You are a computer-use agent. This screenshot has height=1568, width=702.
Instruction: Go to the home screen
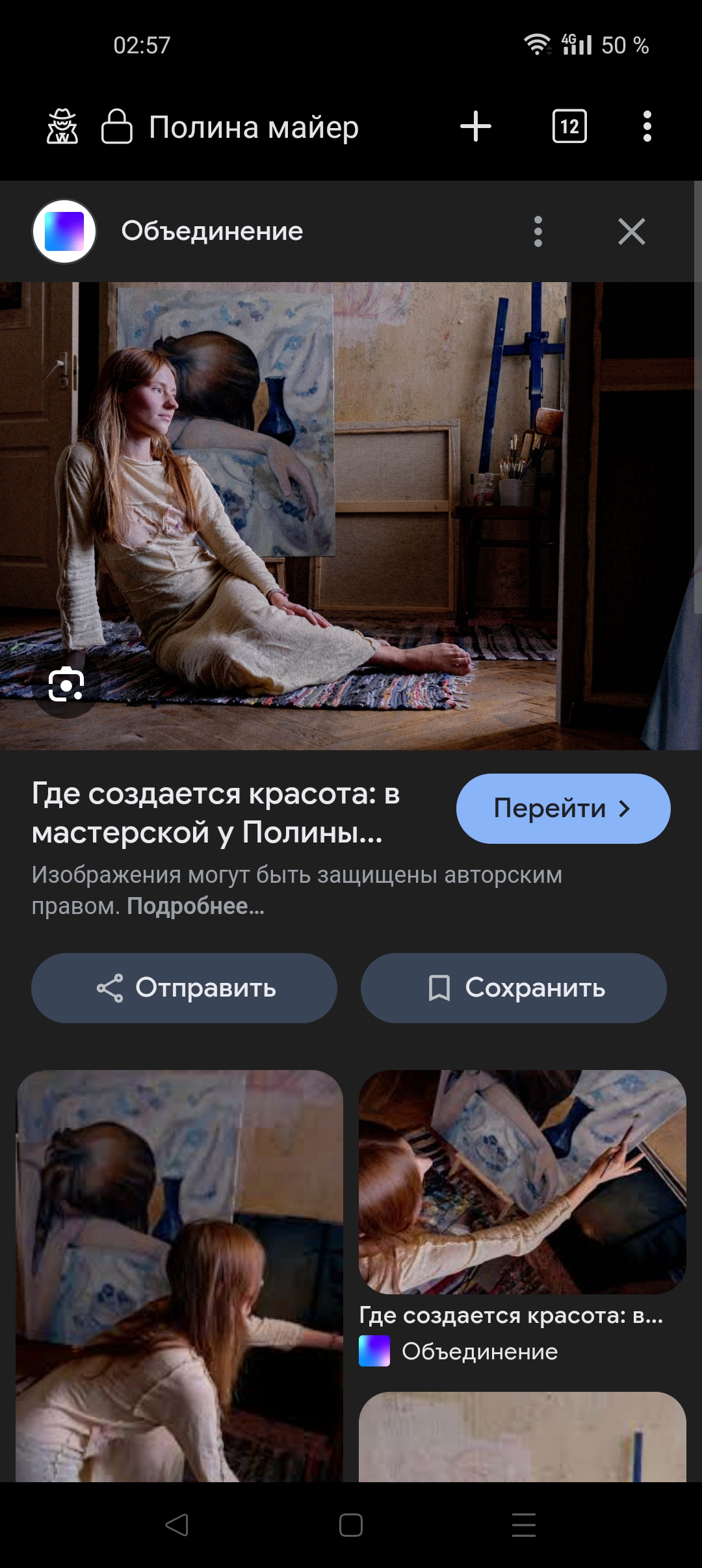click(x=351, y=1524)
